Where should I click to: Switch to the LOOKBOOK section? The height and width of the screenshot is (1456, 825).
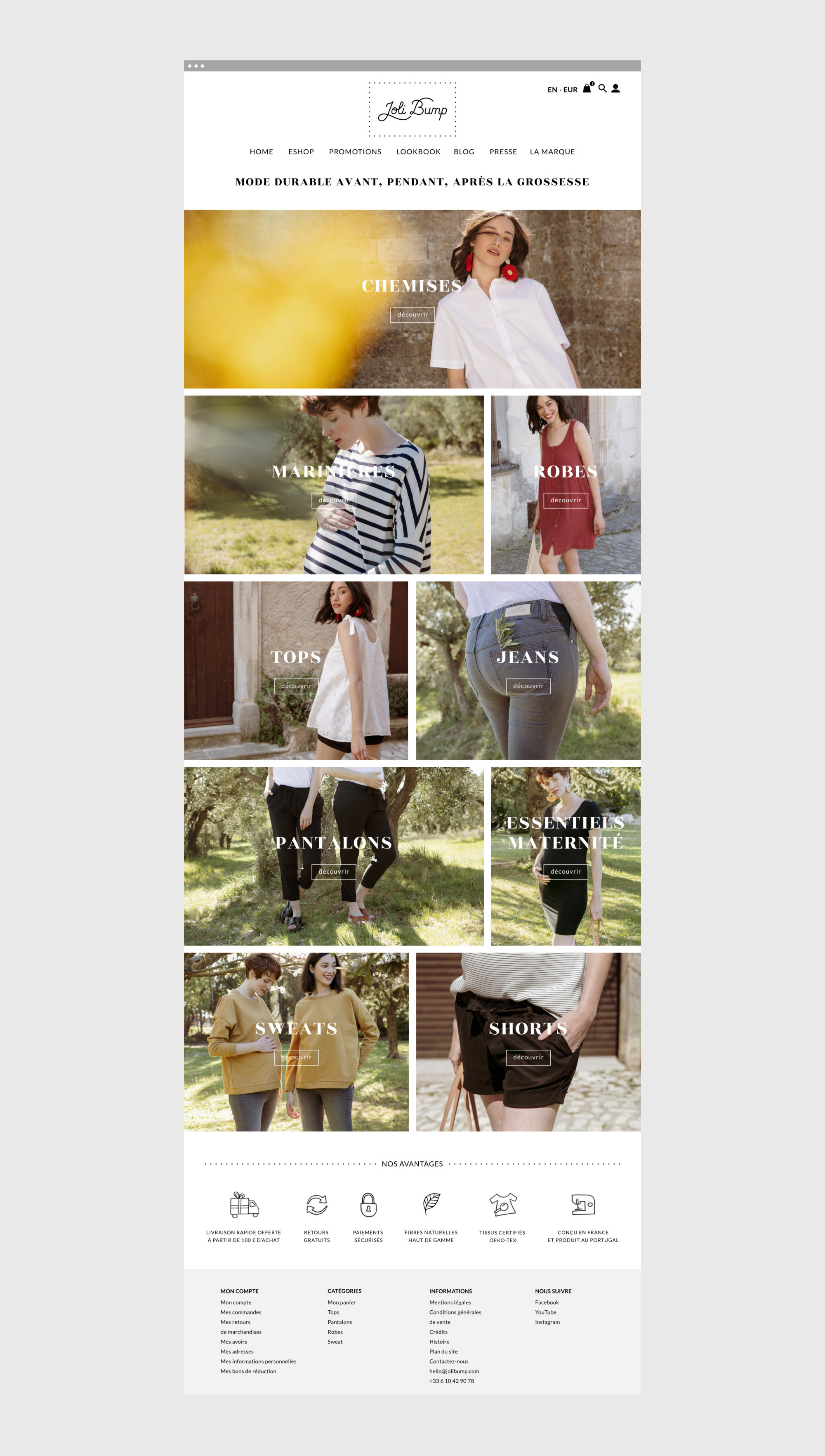(418, 152)
